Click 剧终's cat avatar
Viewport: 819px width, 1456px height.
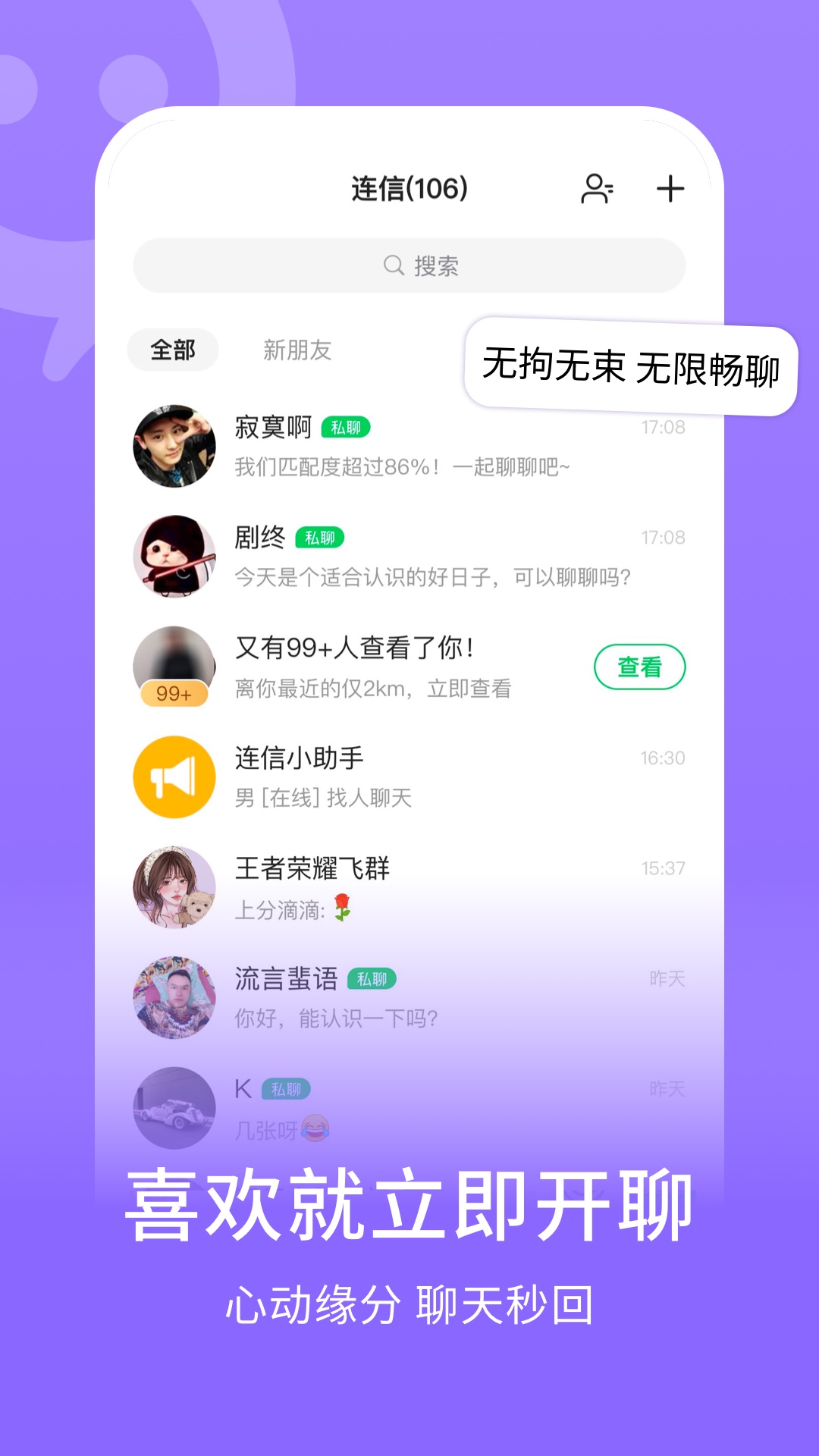coord(174,559)
